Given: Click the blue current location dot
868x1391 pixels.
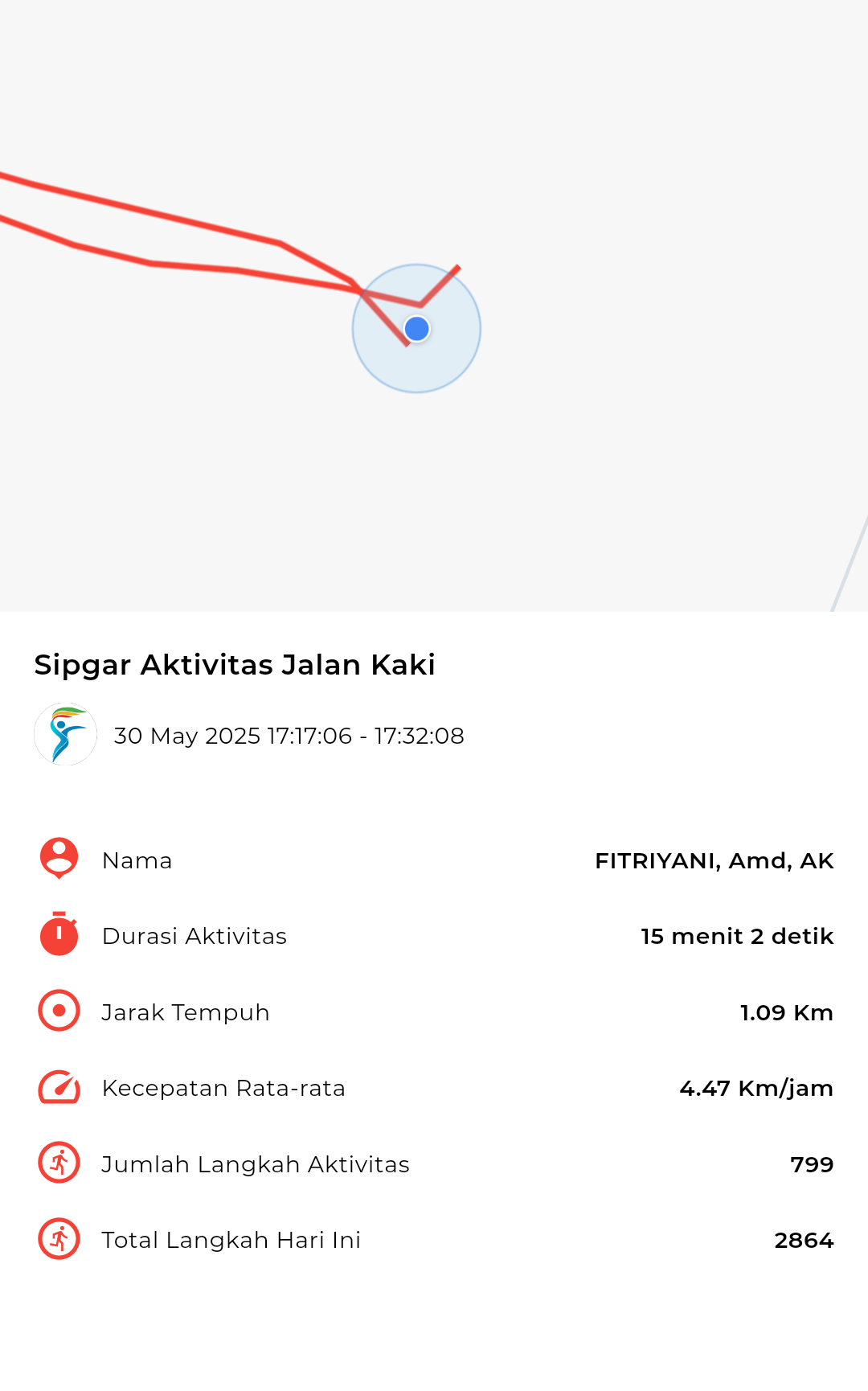Looking at the screenshot, I should (416, 329).
